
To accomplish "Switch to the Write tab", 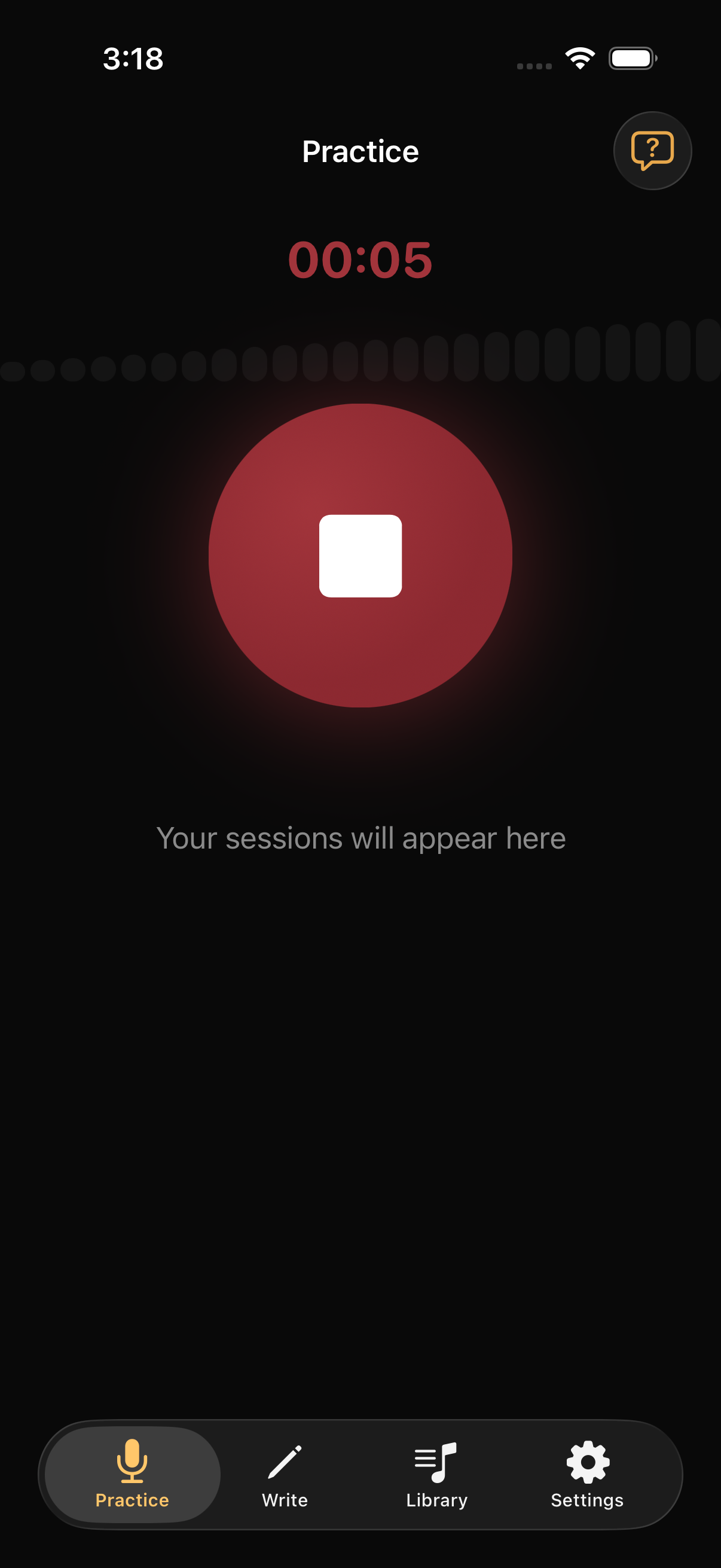I will [x=285, y=1475].
